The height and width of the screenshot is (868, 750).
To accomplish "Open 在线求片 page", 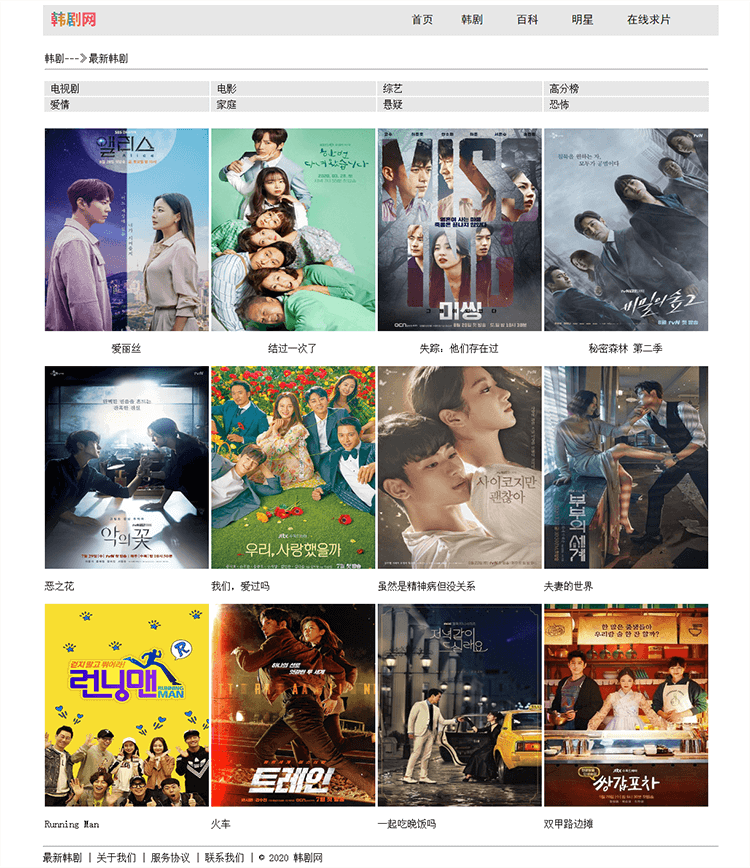I will (649, 20).
